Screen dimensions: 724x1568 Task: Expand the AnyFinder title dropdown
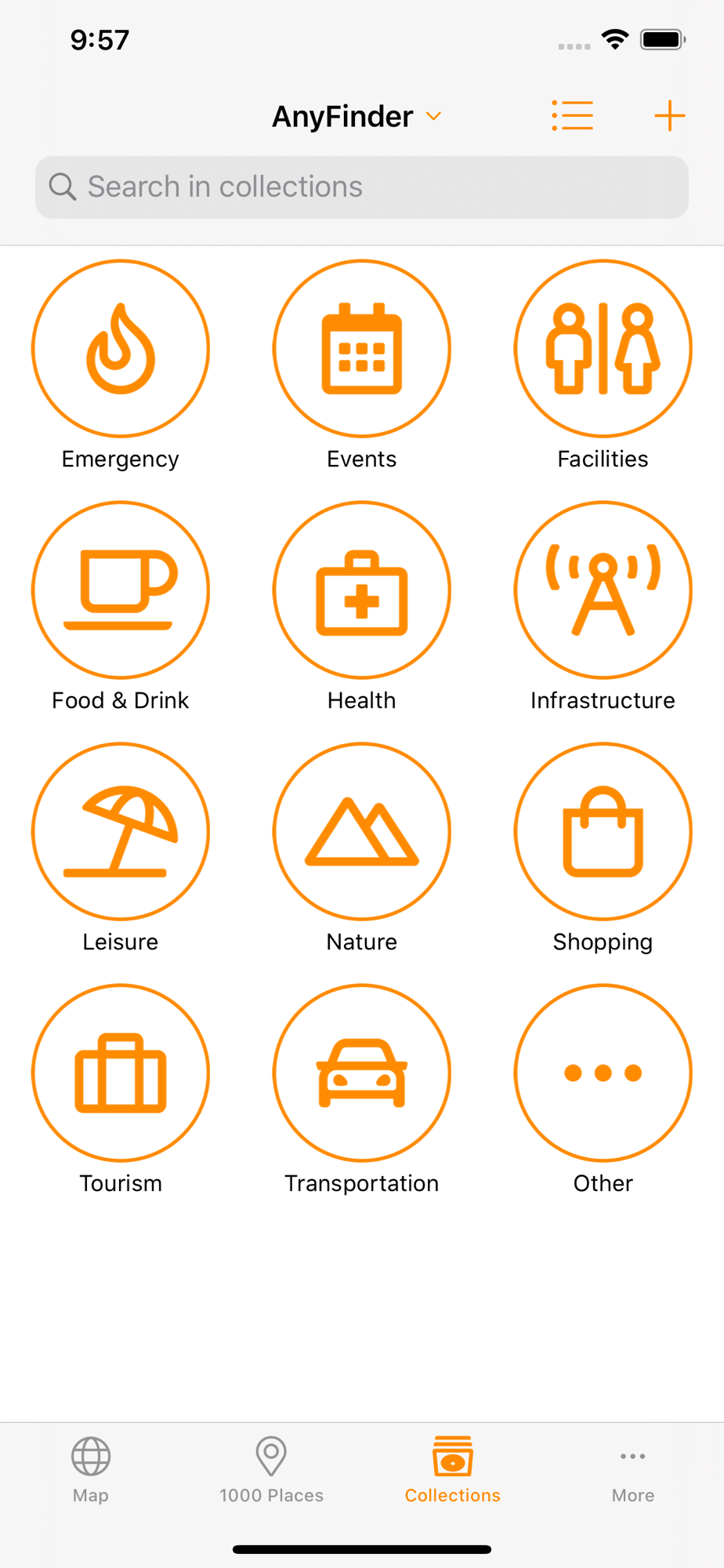tap(357, 116)
